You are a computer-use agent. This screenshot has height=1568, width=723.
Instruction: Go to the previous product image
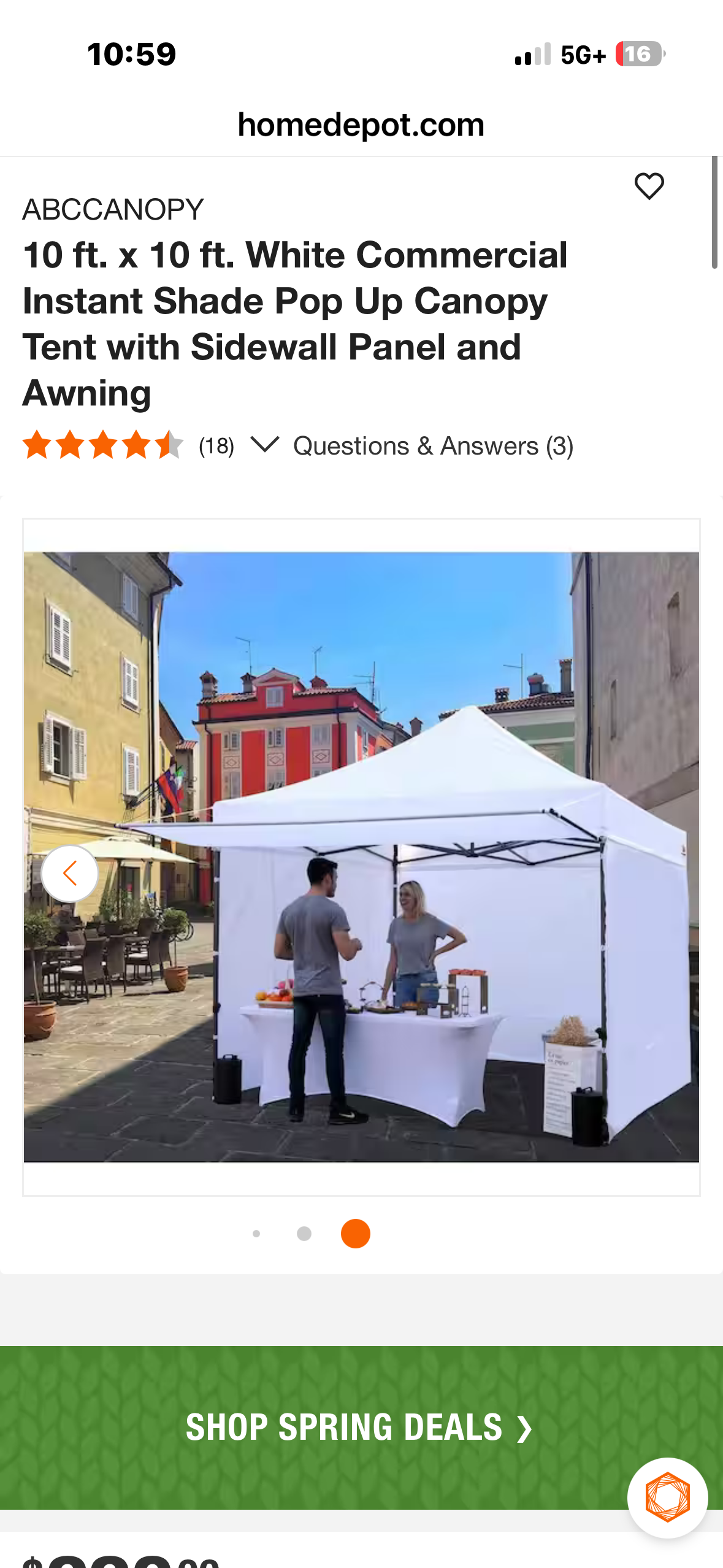[70, 873]
